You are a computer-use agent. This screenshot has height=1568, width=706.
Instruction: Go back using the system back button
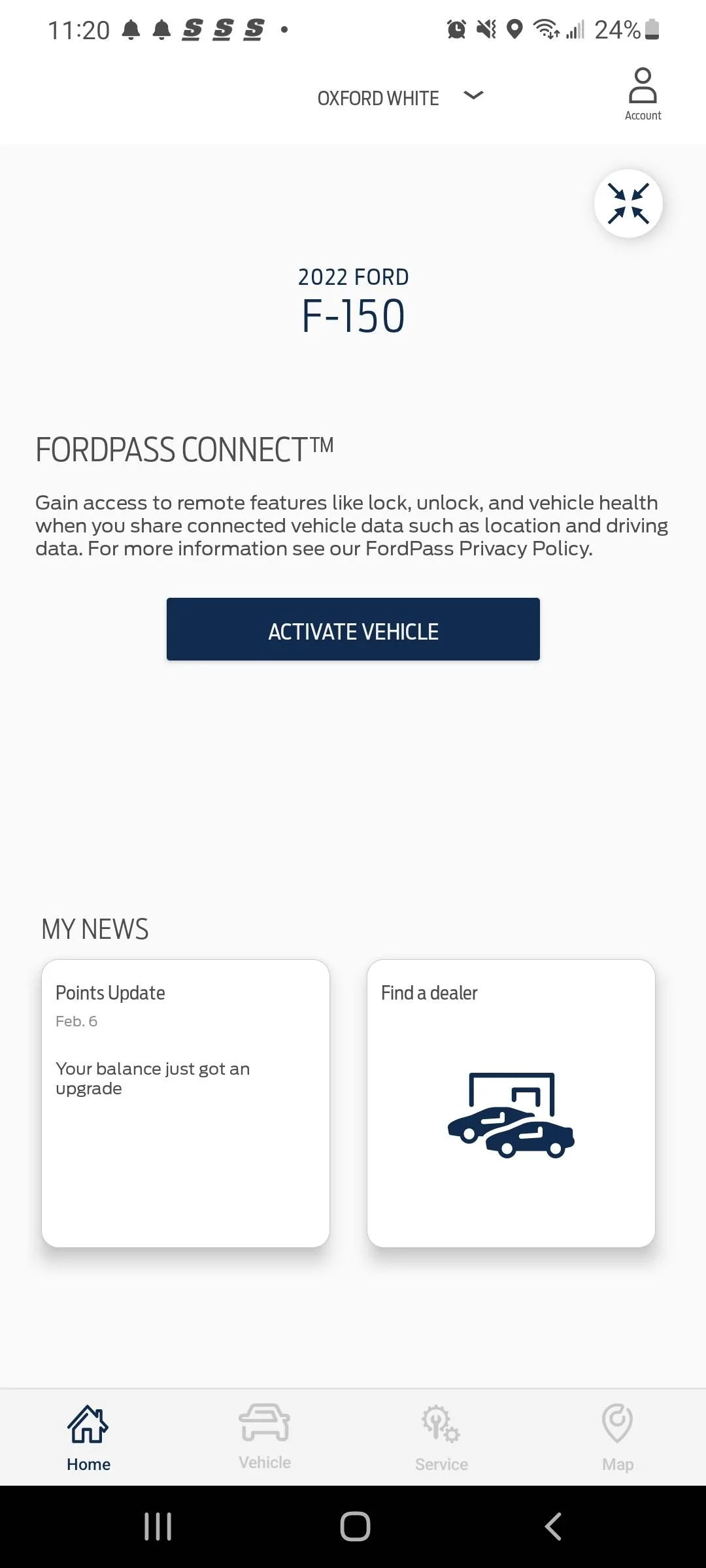pos(553,1527)
